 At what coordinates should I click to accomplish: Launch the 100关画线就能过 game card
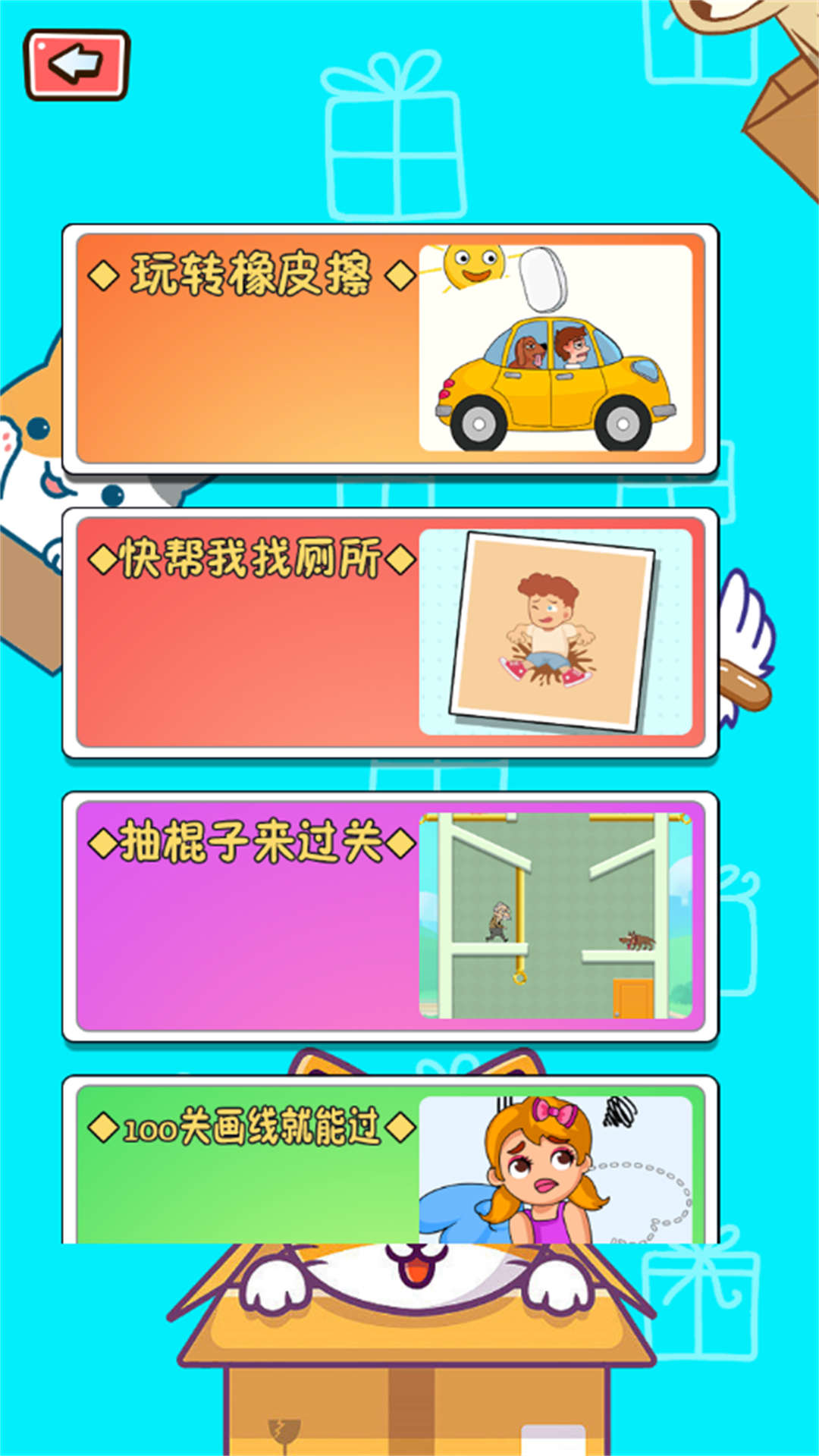(x=390, y=1164)
